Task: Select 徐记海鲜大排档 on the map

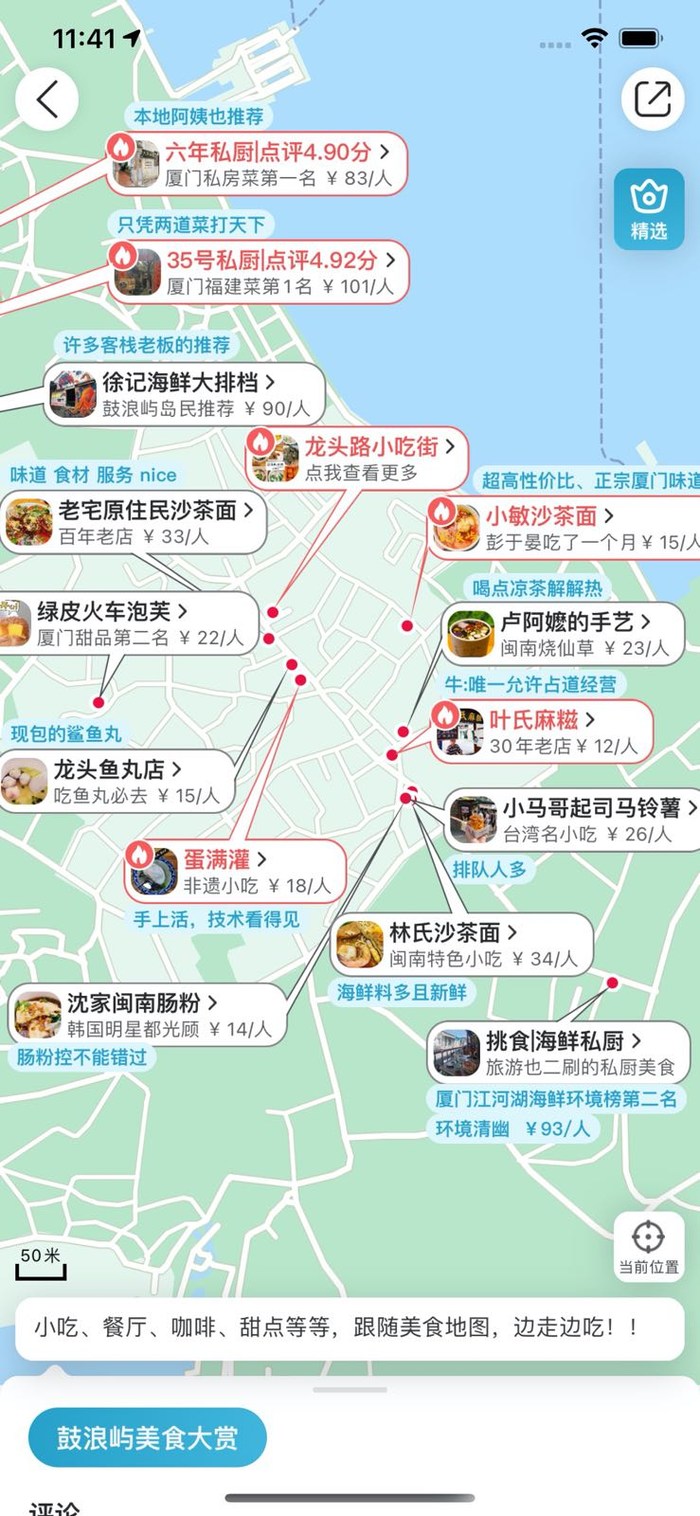Action: [x=186, y=394]
